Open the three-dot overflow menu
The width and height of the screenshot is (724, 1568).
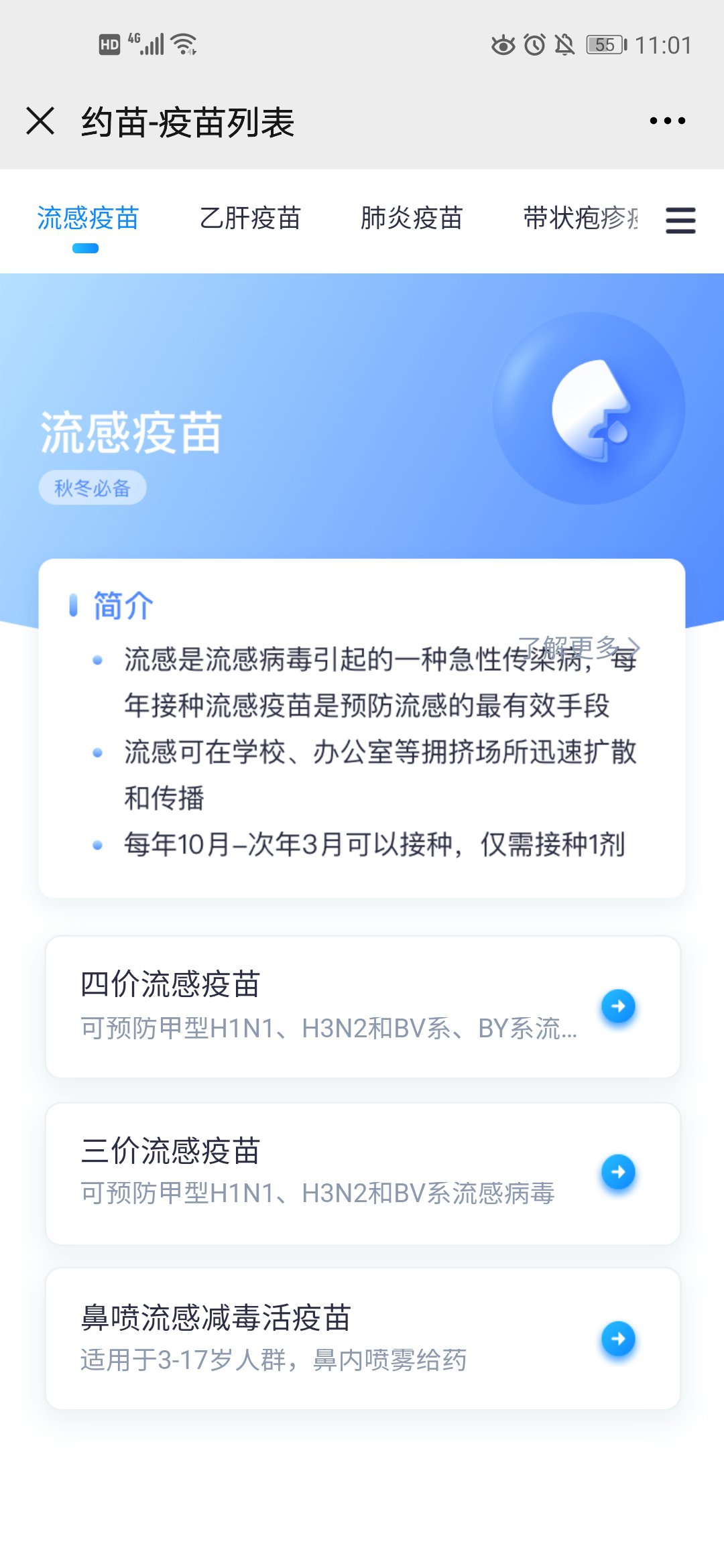667,121
